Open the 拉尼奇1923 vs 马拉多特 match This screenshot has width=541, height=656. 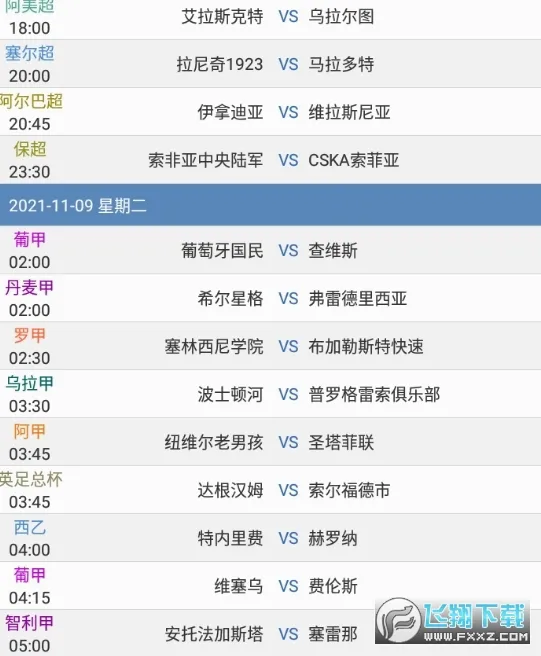[270, 64]
